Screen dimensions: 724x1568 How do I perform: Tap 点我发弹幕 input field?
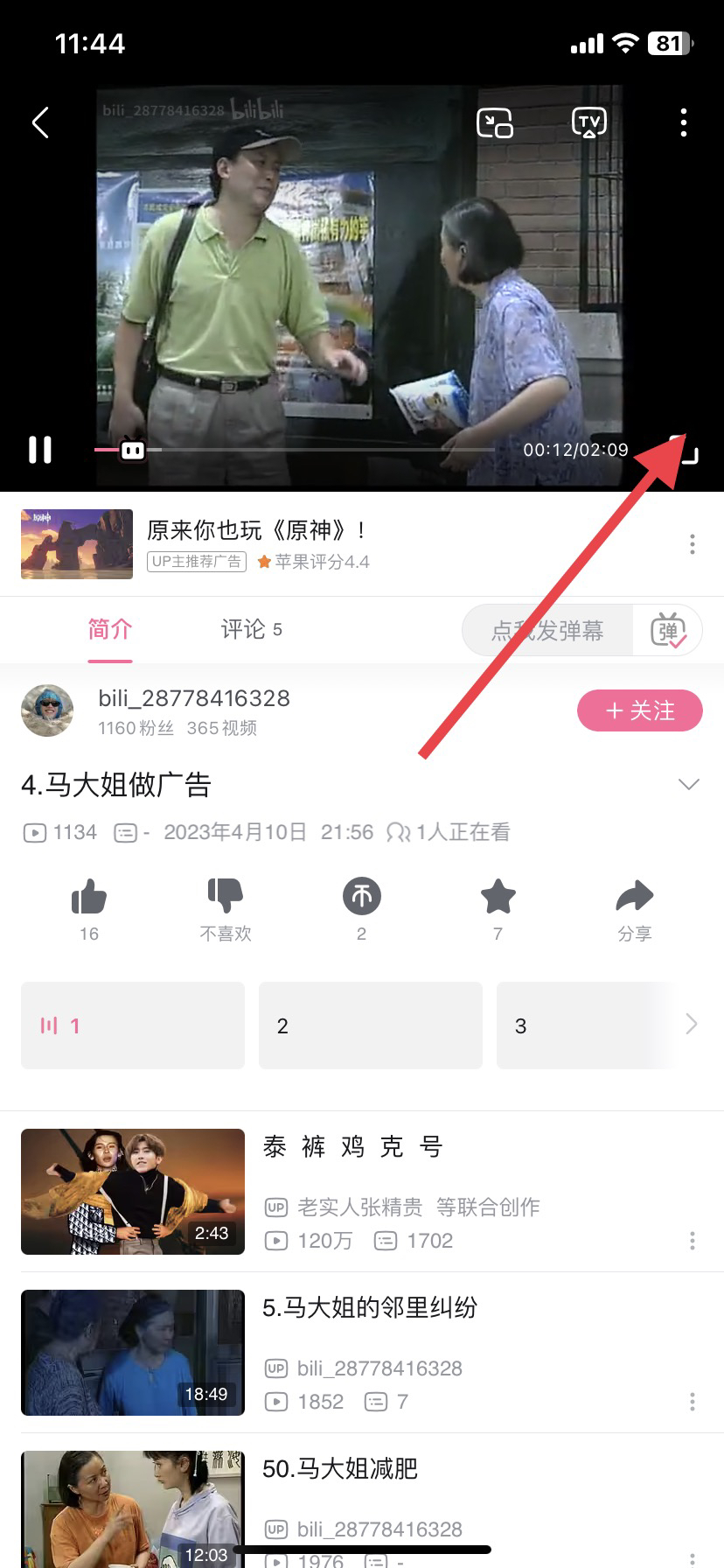click(547, 630)
